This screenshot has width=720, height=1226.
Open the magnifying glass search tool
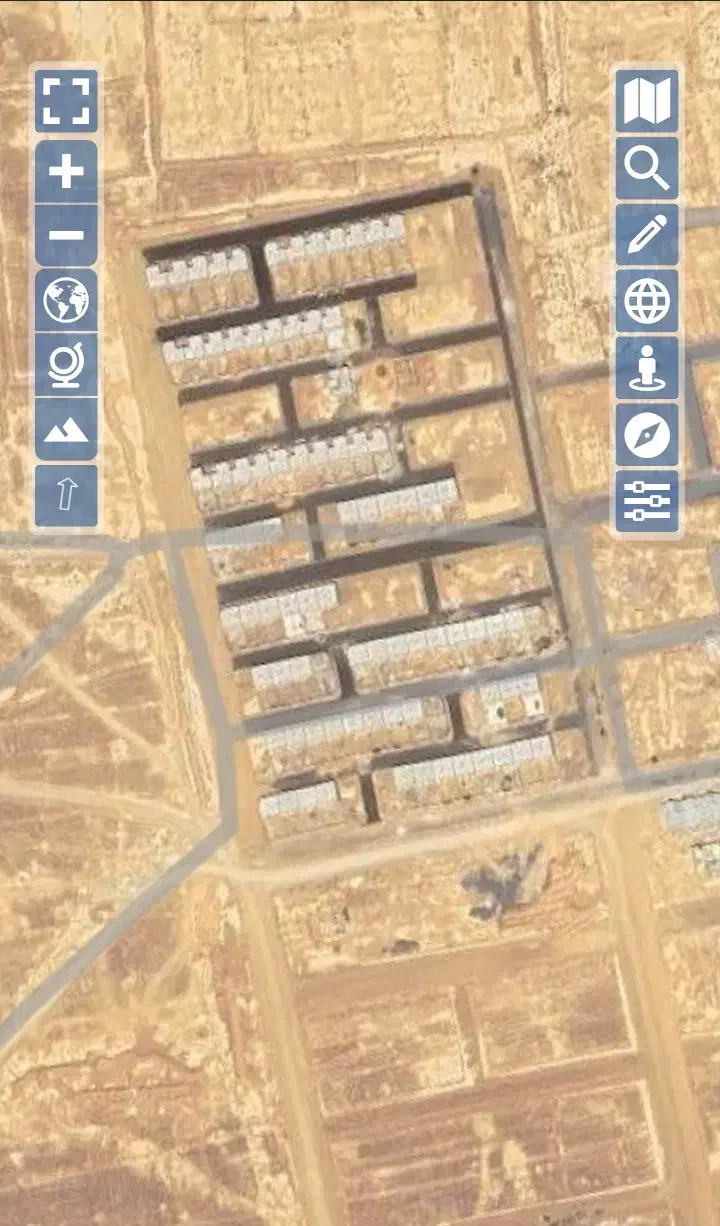pyautogui.click(x=647, y=168)
